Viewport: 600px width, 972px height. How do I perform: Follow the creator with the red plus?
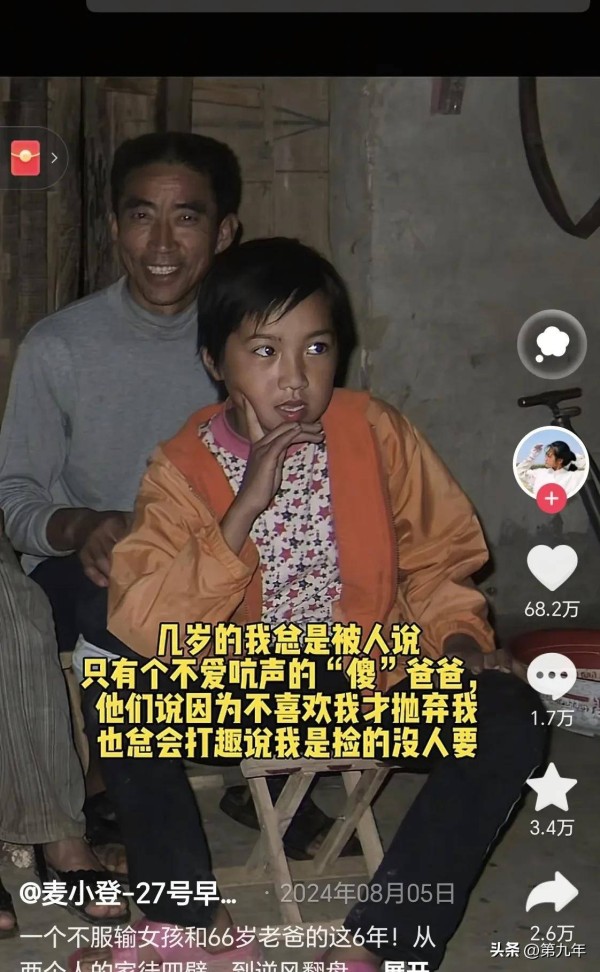point(551,498)
